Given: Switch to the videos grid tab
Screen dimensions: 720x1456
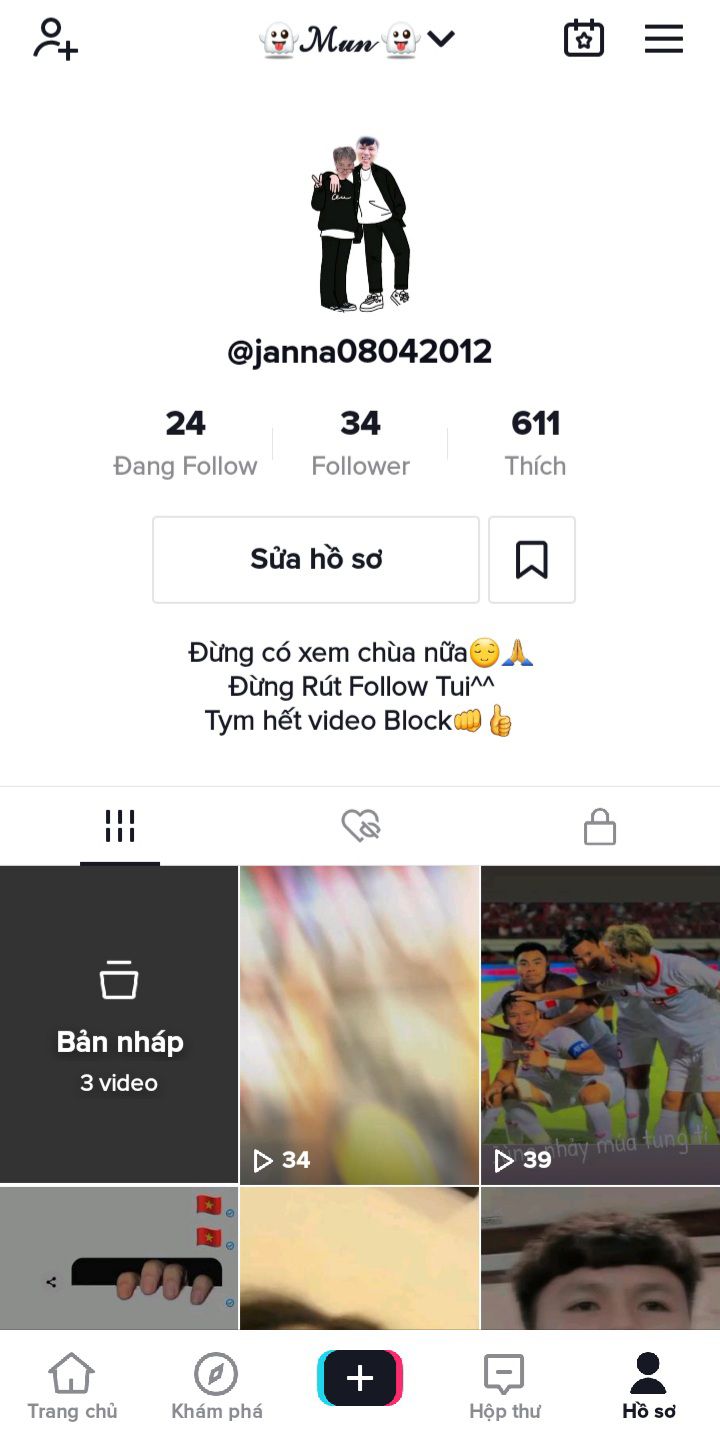Looking at the screenshot, I should click(120, 826).
